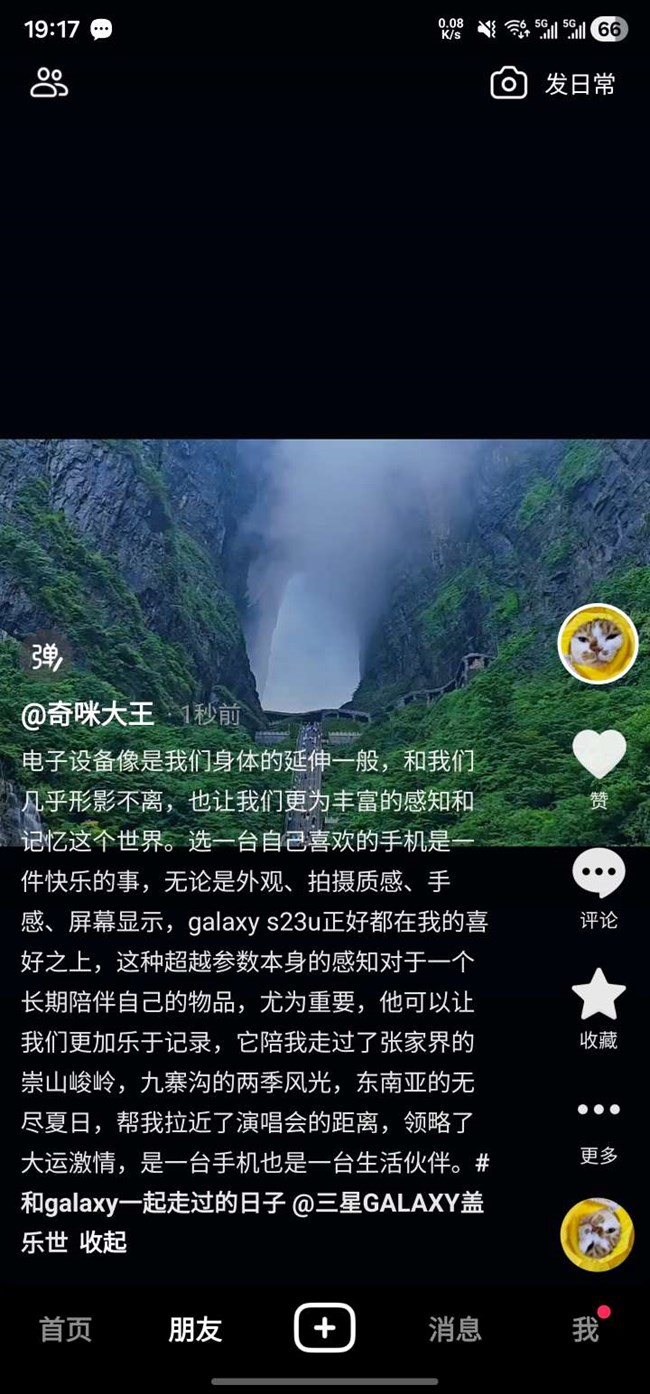
Task: Open the friends icon in the top bar
Action: point(49,83)
